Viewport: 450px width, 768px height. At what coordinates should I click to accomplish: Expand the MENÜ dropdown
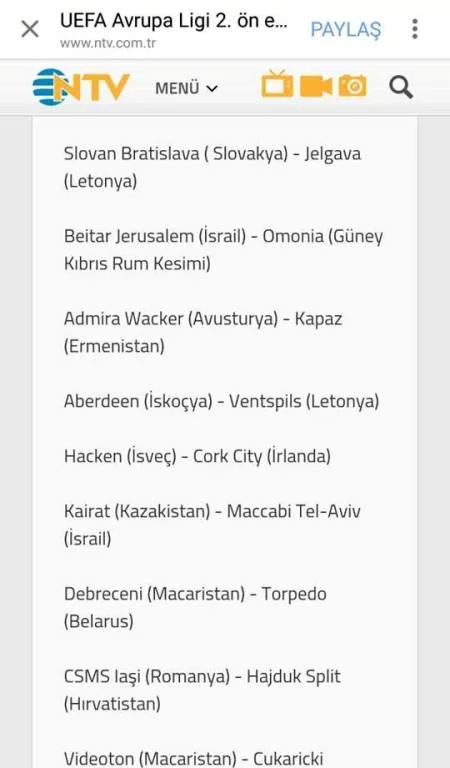click(186, 89)
